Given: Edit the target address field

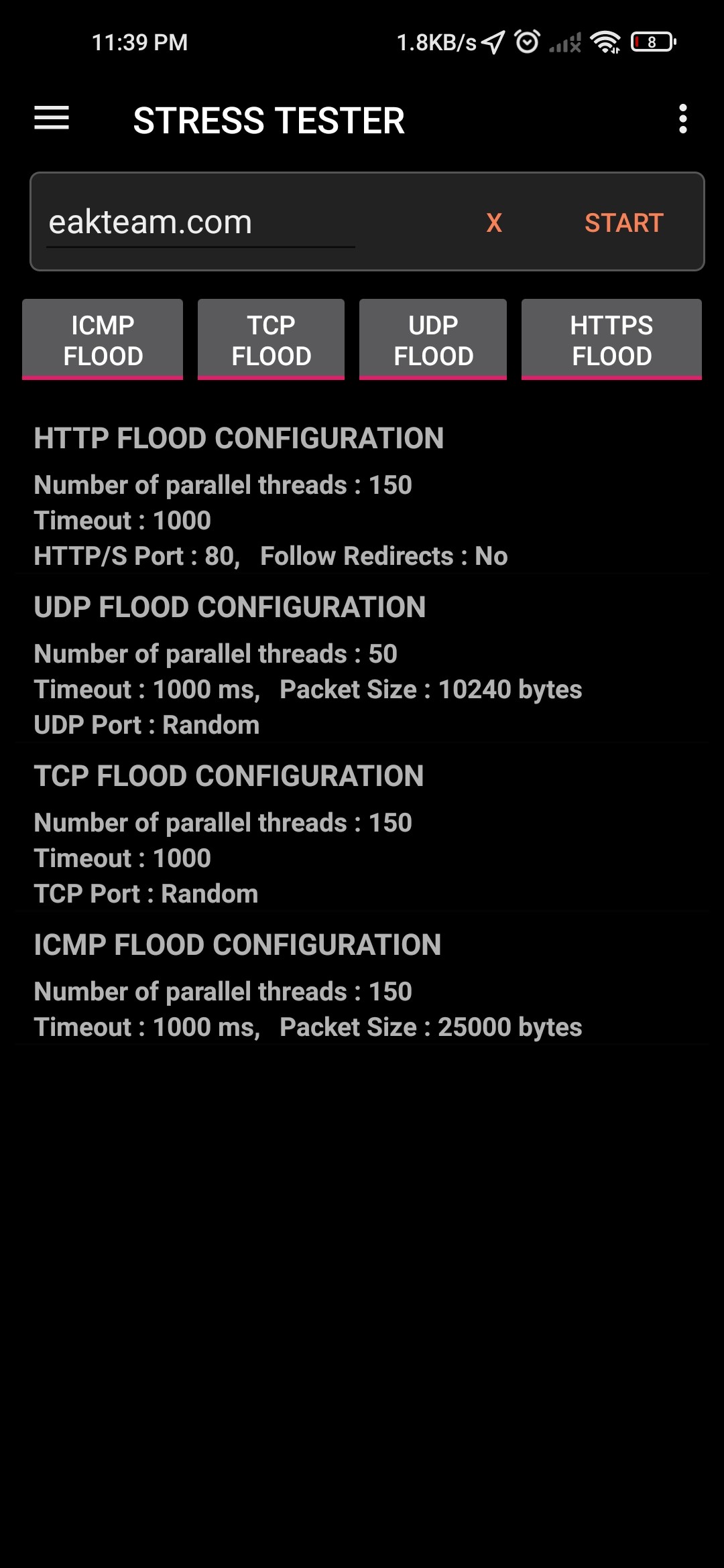Looking at the screenshot, I should point(200,222).
